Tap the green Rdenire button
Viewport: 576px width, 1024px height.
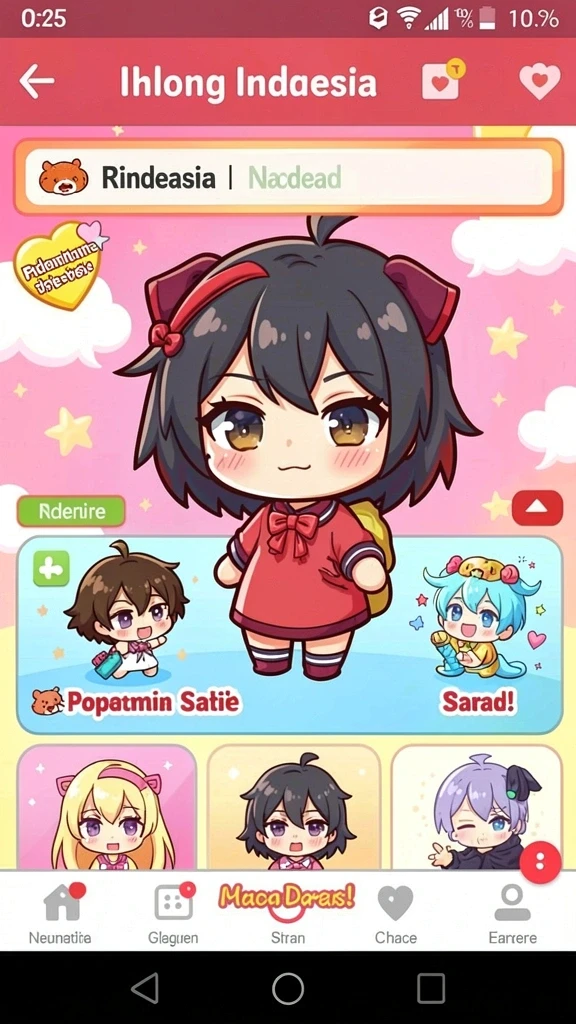pos(71,511)
